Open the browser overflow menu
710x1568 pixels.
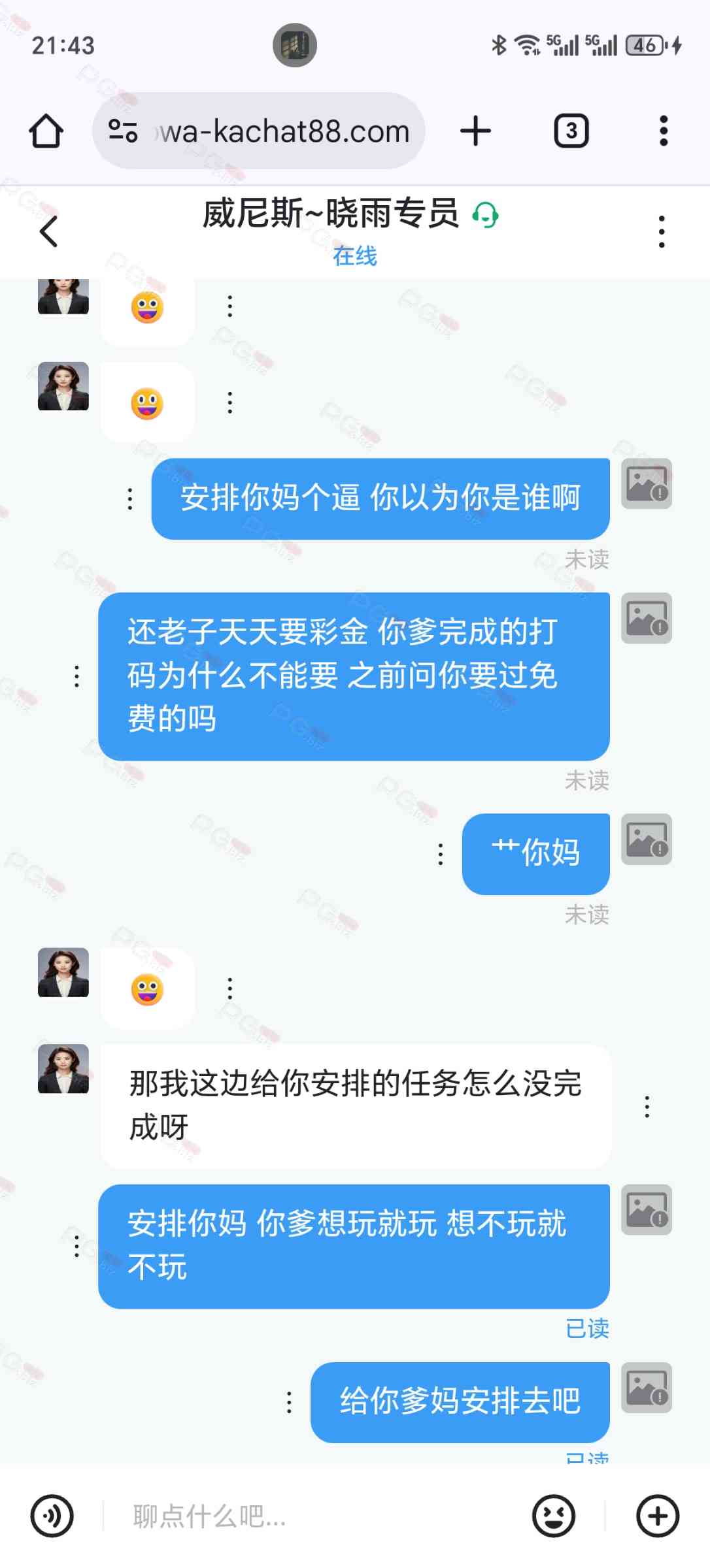663,131
